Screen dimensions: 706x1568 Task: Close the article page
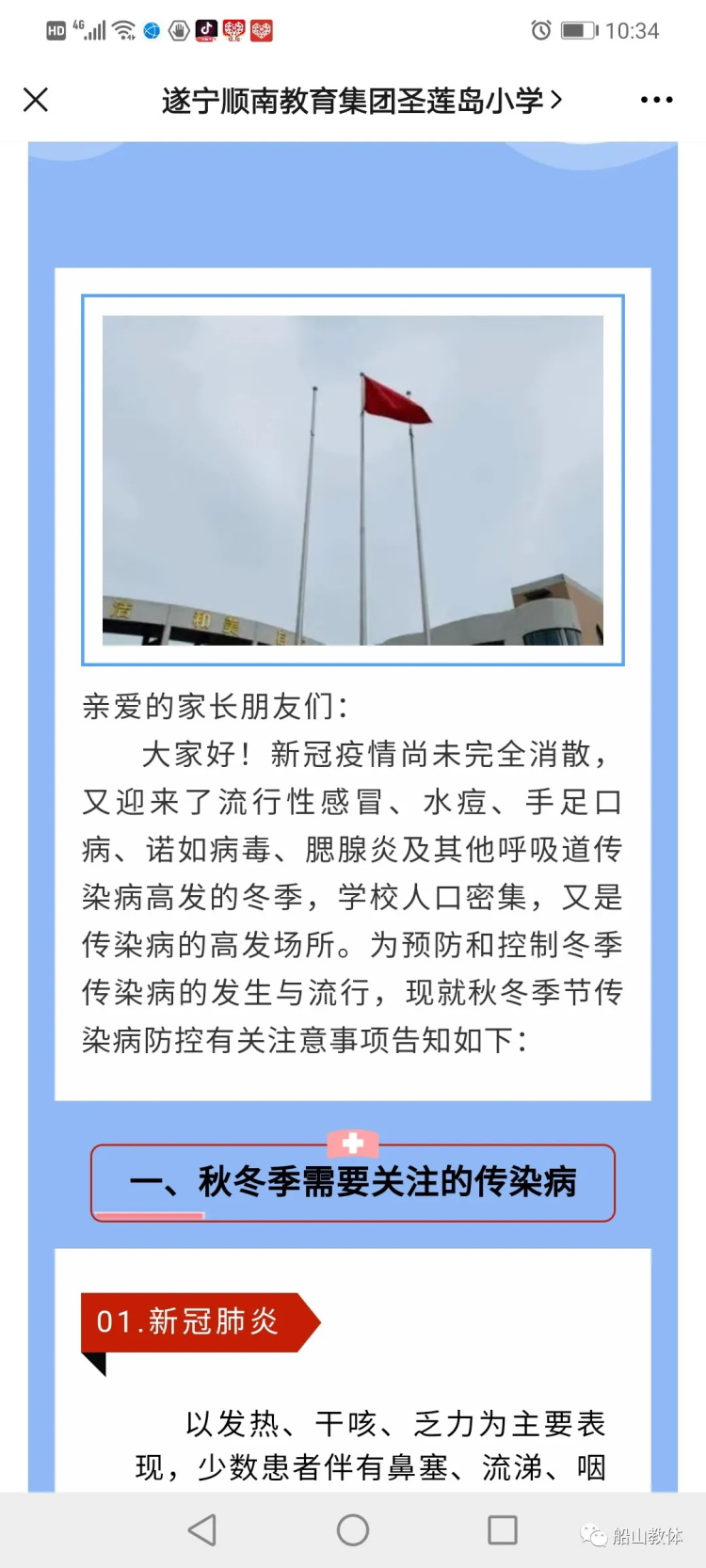[36, 100]
